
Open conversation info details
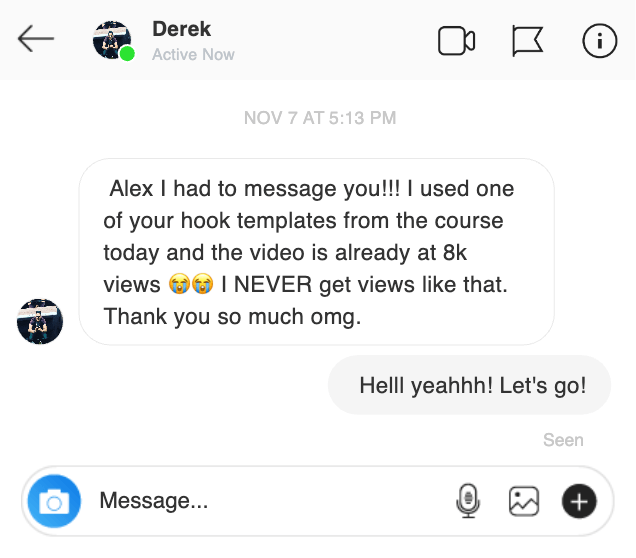point(599,40)
